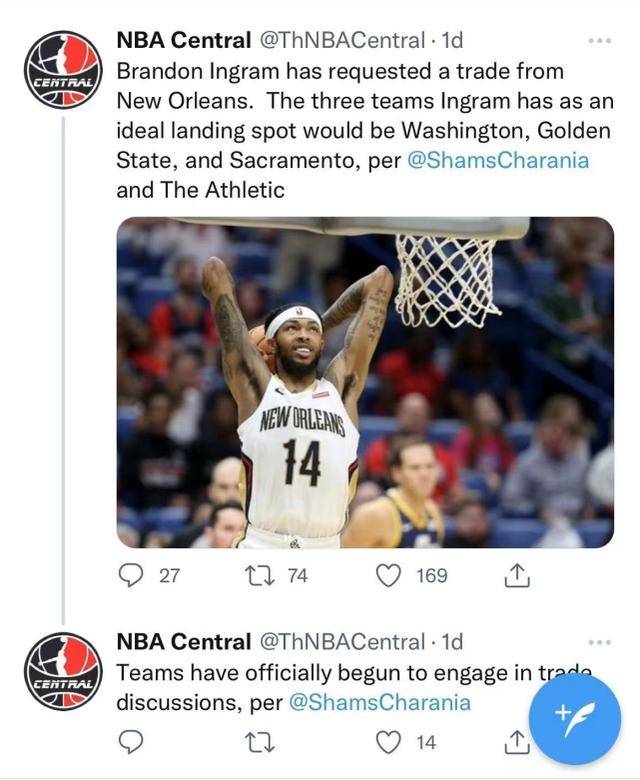640x780 pixels.
Task: Share the trade discussions tweet
Action: pos(513,742)
